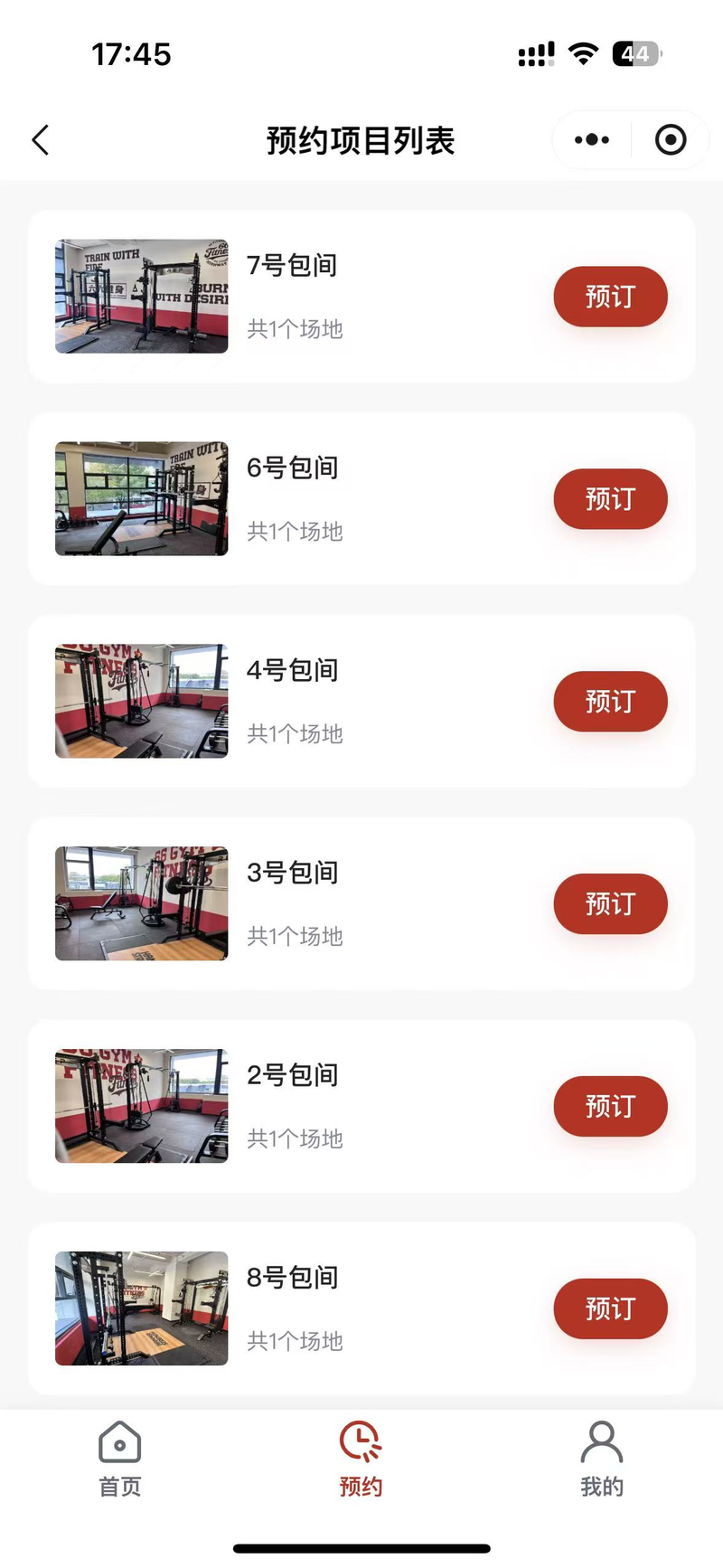Screen dimensions: 723x1568
Task: Select 预订 next to 3号包间
Action: (x=610, y=904)
